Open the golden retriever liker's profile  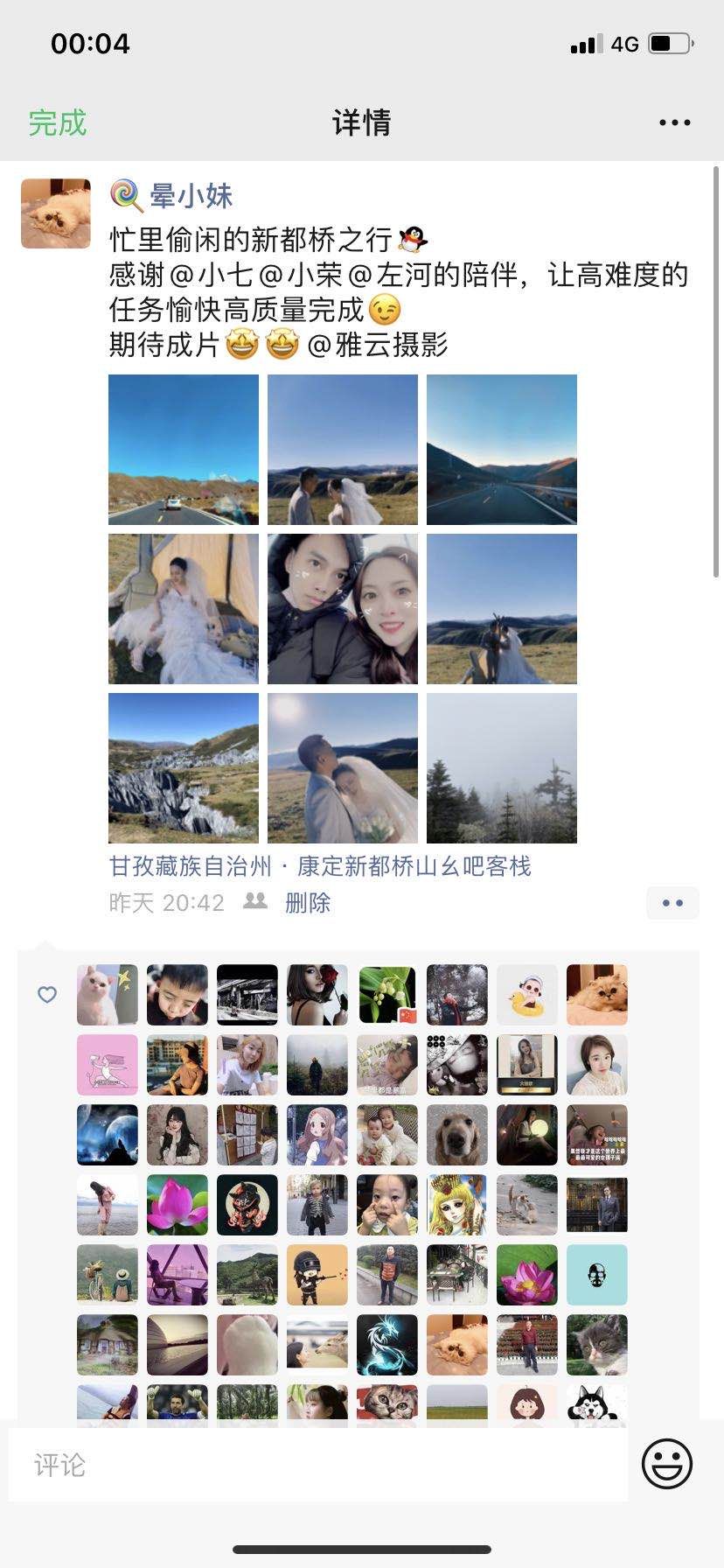[x=457, y=1135]
